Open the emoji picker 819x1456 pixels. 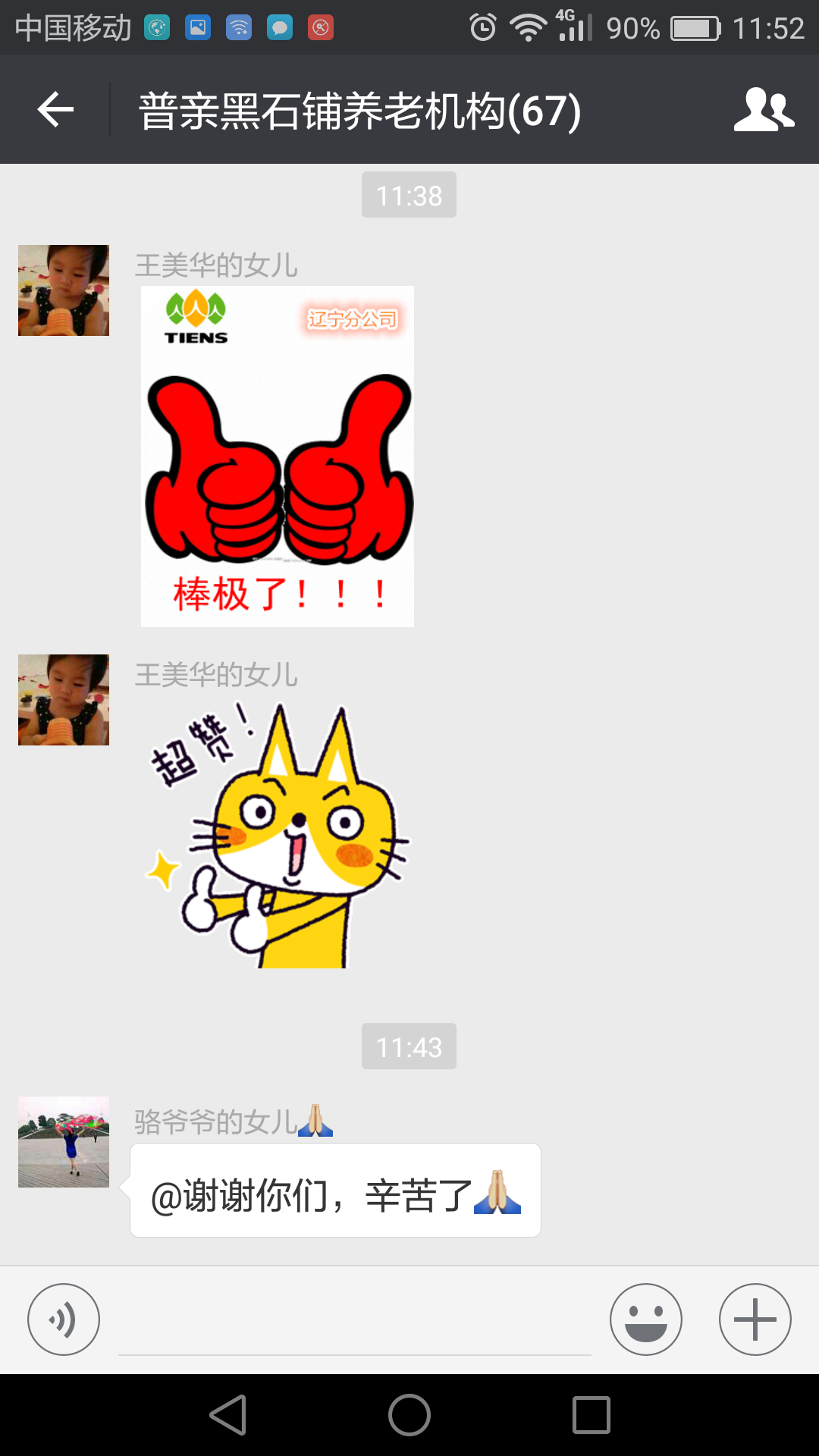pos(645,1319)
